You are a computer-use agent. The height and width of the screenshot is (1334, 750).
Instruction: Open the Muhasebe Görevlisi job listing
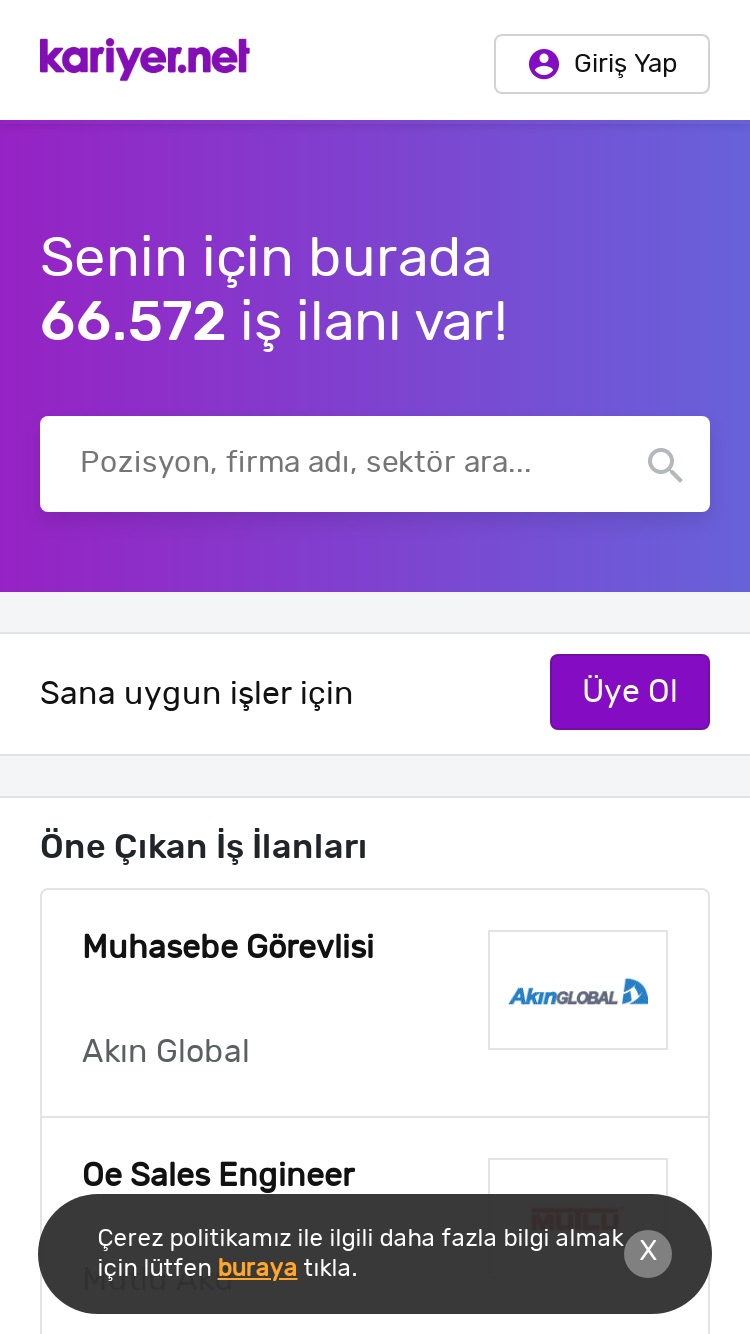tap(375, 1003)
